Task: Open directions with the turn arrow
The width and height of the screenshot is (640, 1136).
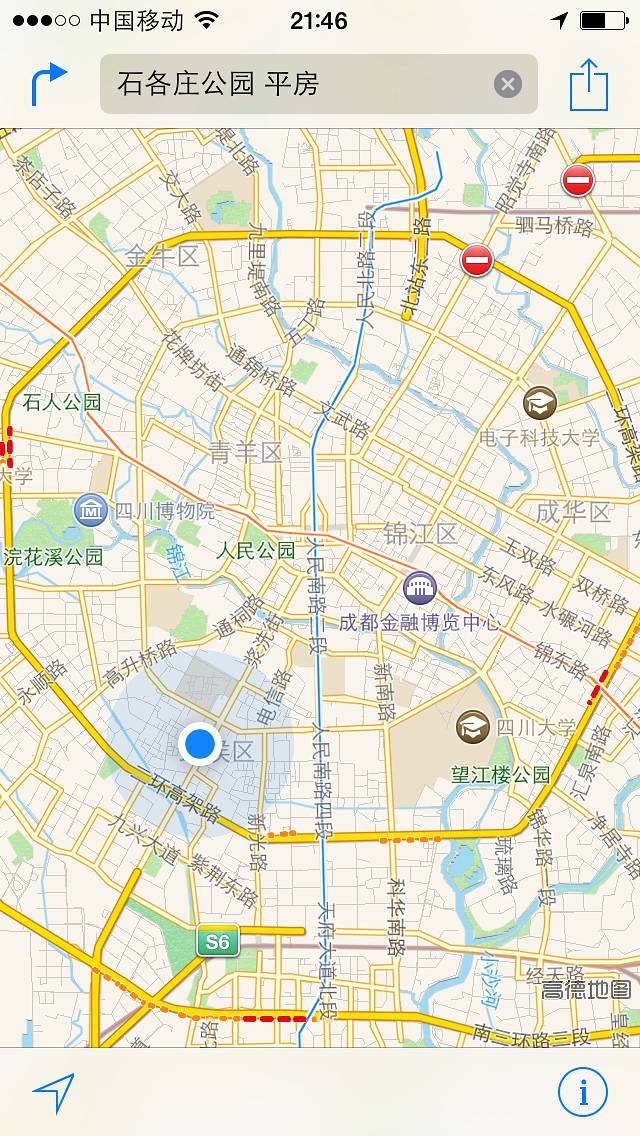Action: point(48,84)
